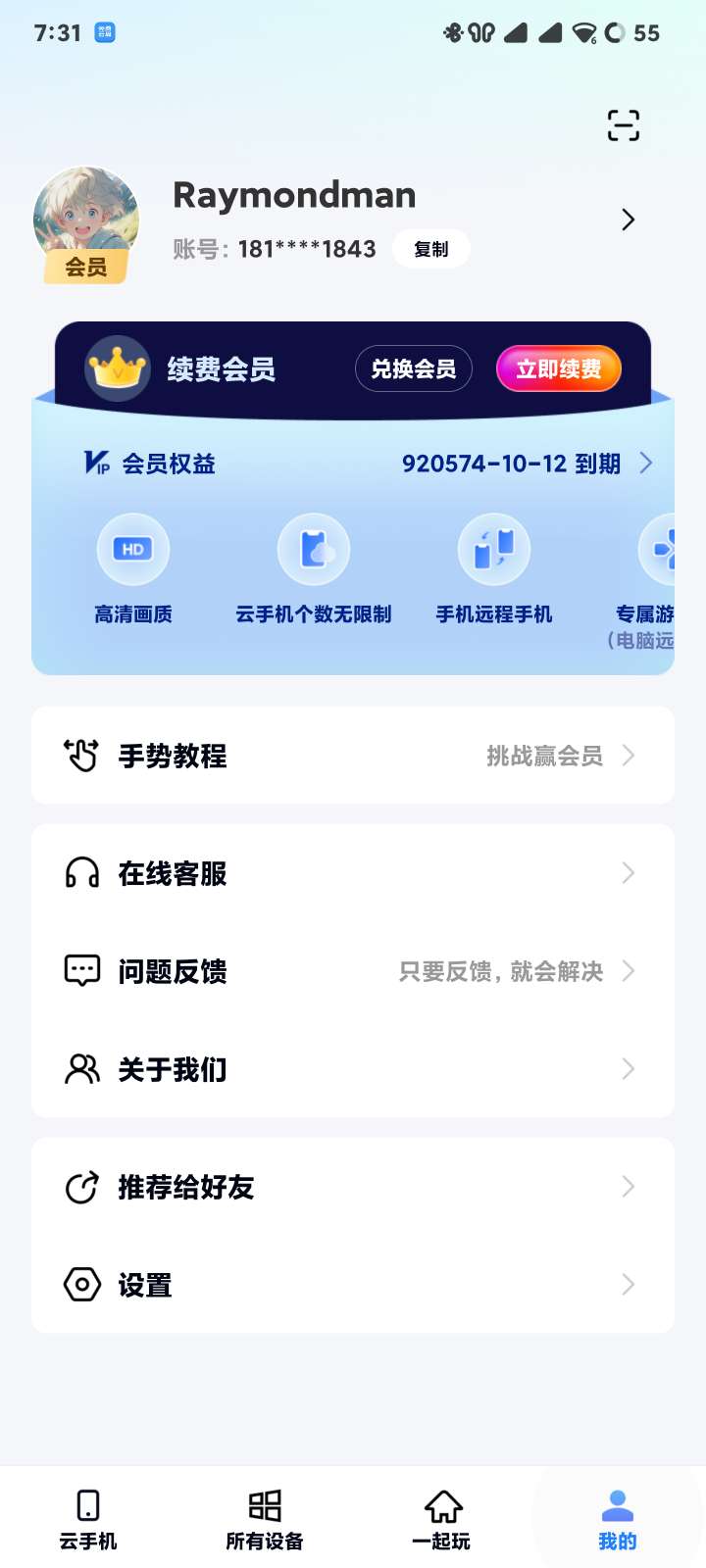Screen dimensions: 706x1568
Task: Renew membership with 立即续费
Action: pos(558,368)
